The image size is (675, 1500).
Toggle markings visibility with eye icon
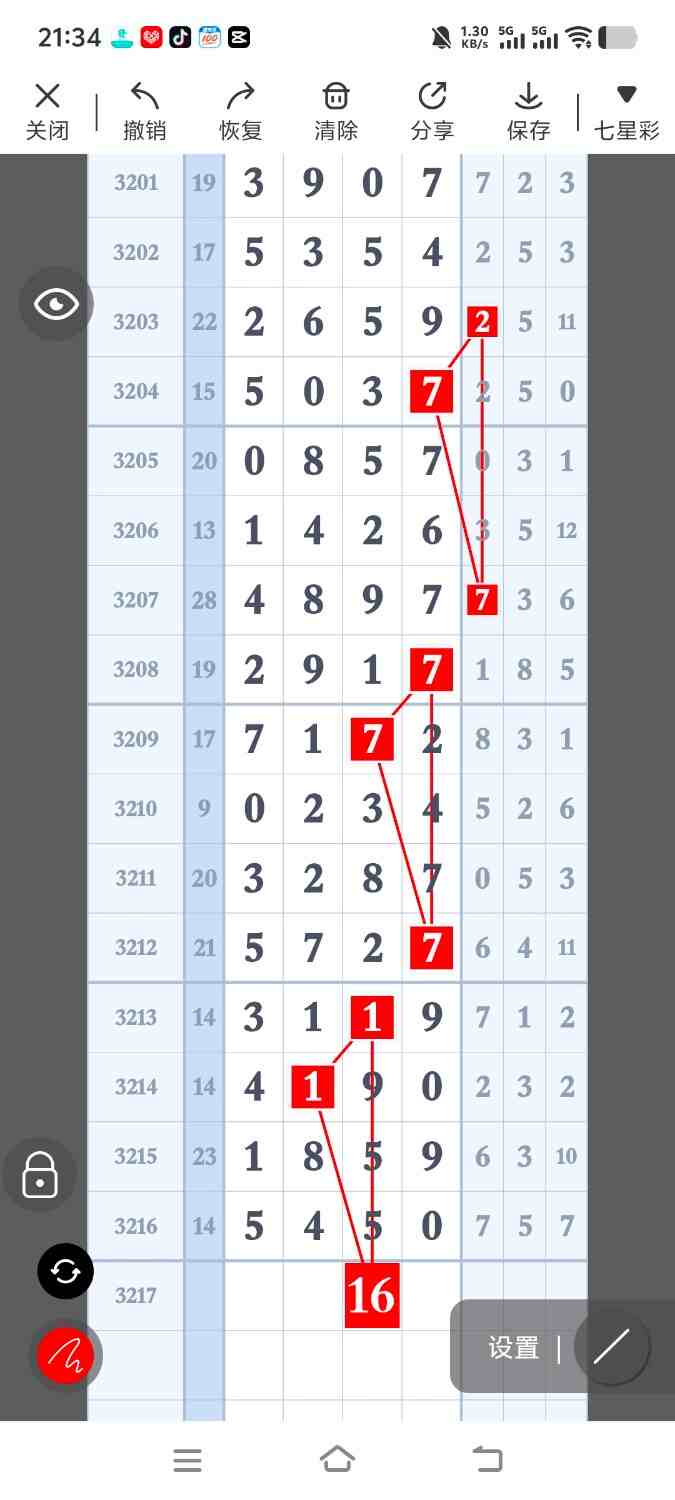(x=56, y=305)
